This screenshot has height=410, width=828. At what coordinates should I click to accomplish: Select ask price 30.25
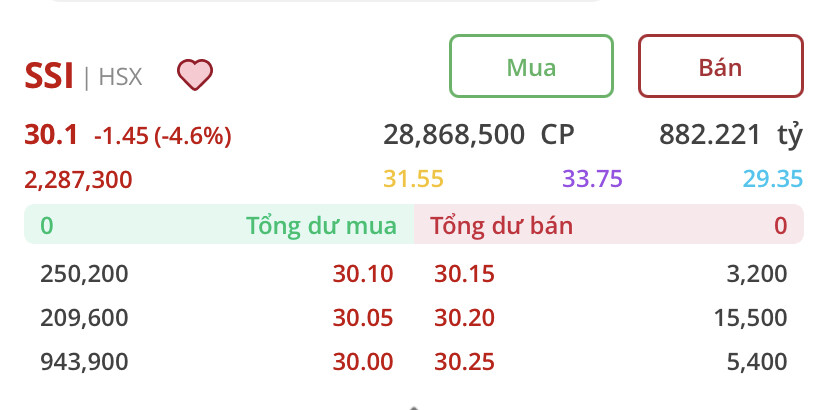pyautogui.click(x=465, y=362)
